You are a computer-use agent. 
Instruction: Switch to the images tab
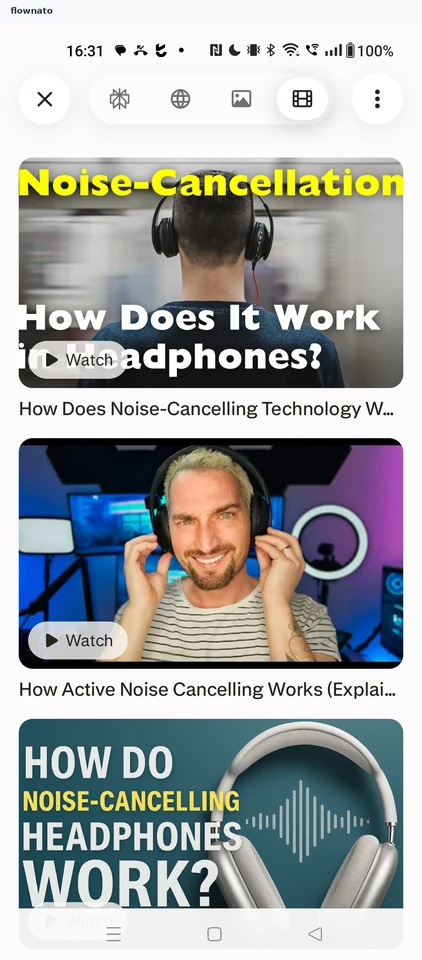[x=241, y=99]
